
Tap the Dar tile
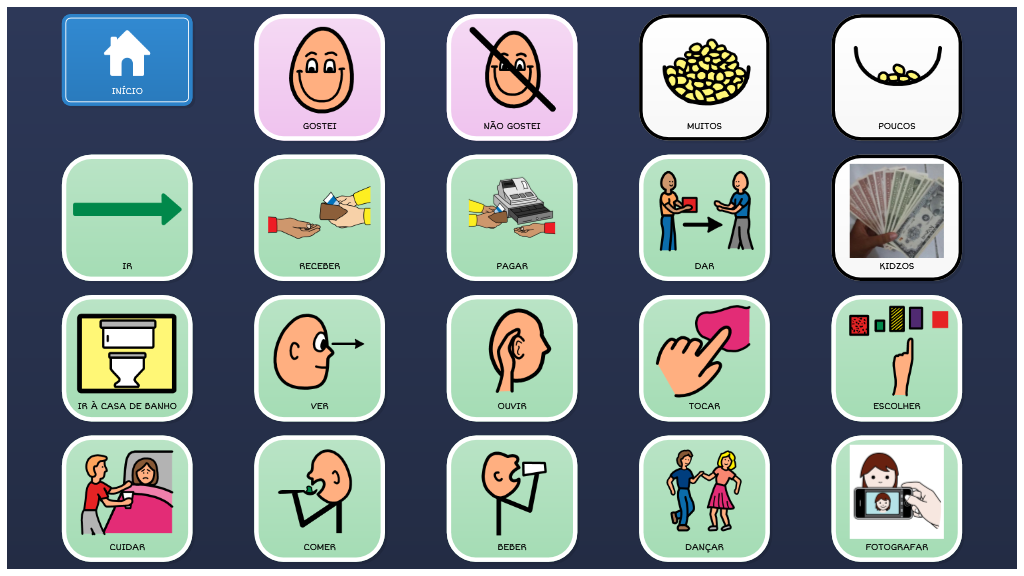click(704, 217)
